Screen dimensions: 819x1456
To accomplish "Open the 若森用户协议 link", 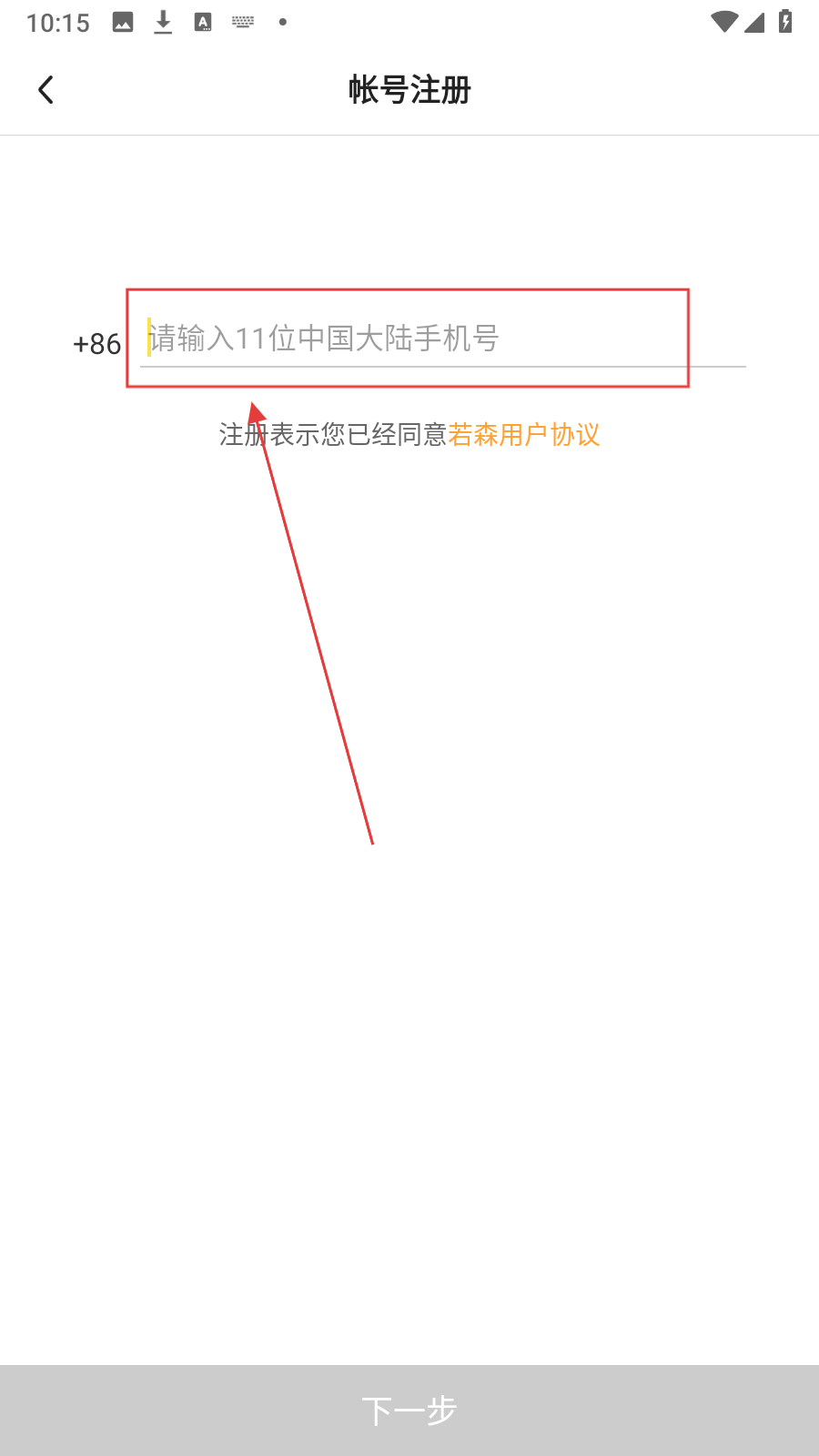I will pyautogui.click(x=524, y=435).
